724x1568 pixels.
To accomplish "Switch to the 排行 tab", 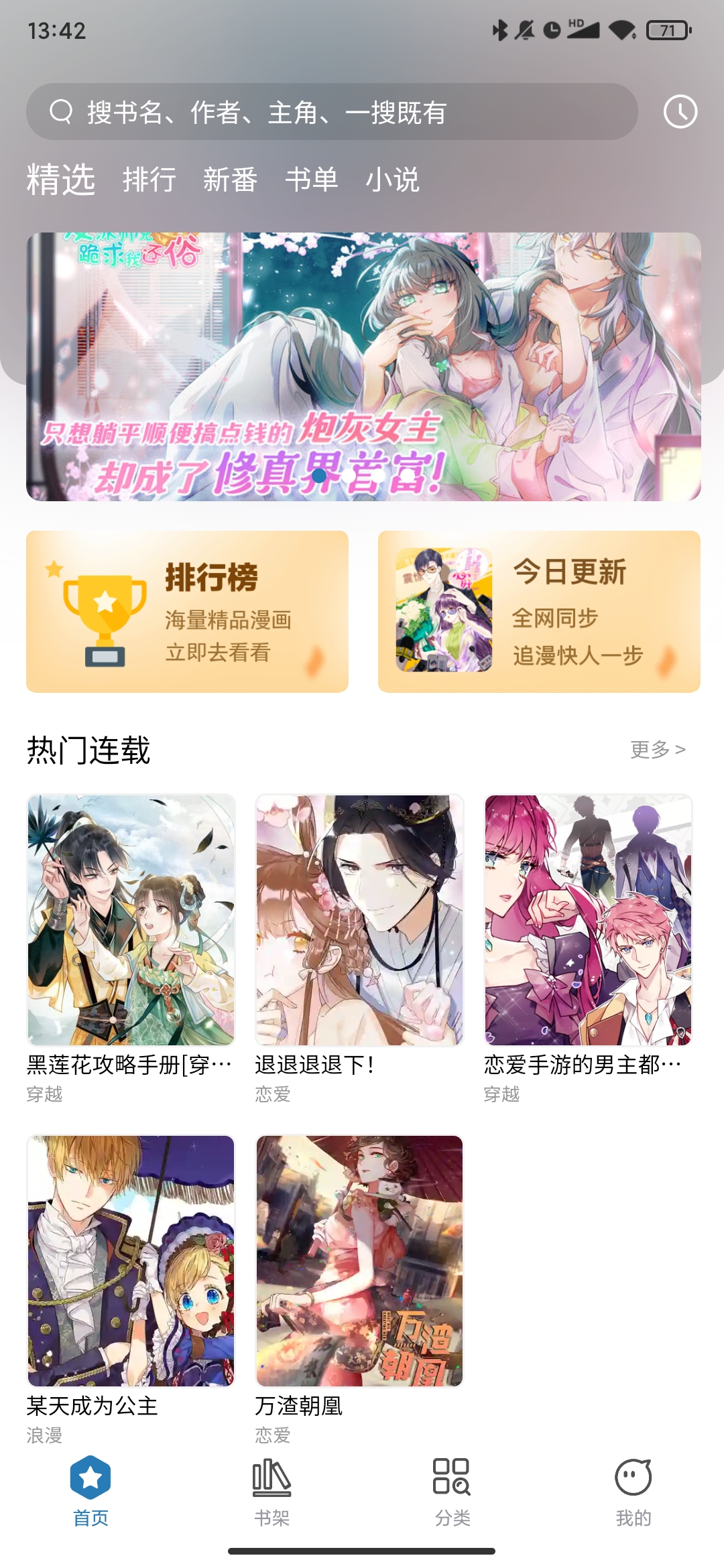I will [149, 180].
